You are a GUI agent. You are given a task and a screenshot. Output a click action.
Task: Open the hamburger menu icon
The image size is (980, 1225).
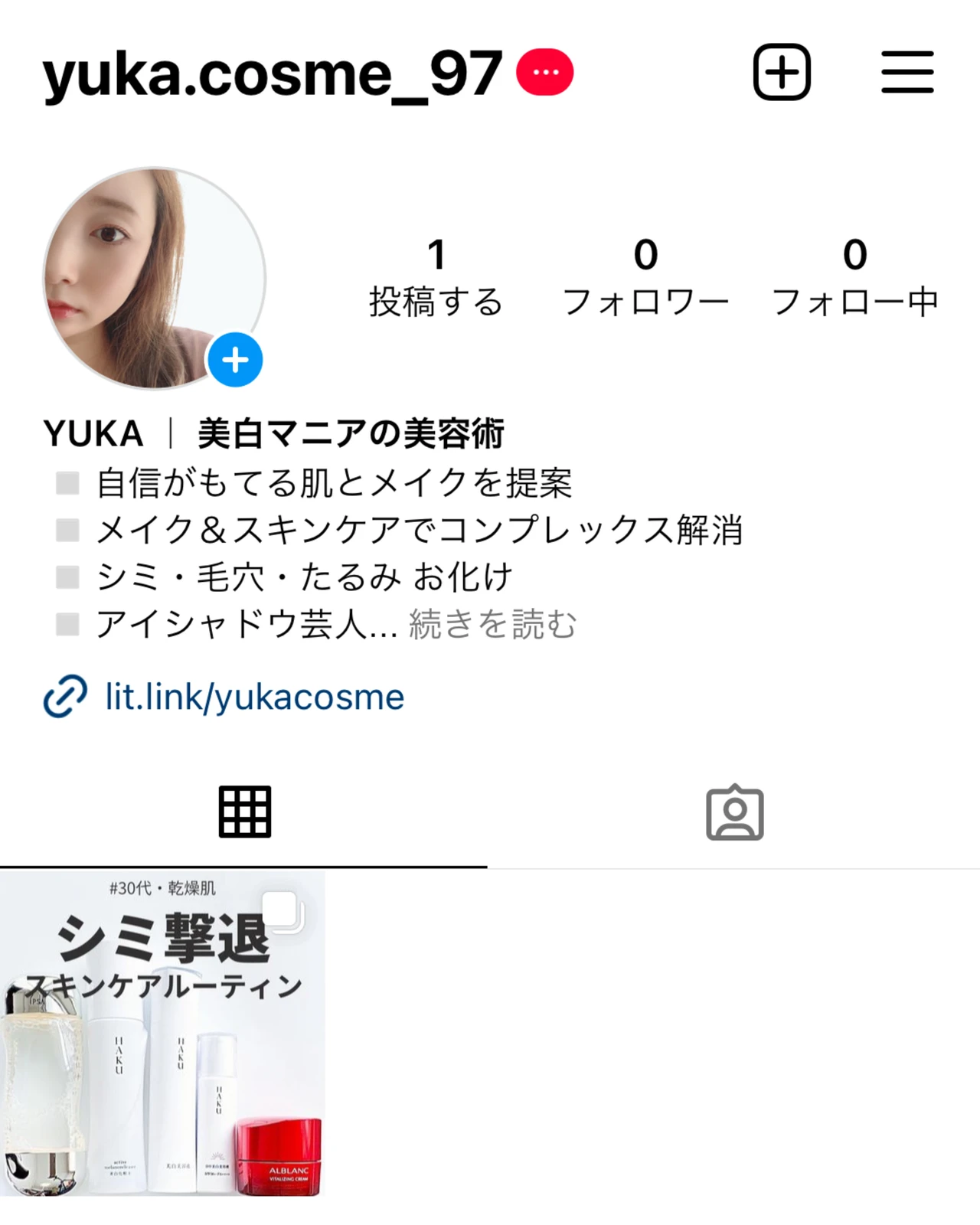tap(908, 71)
